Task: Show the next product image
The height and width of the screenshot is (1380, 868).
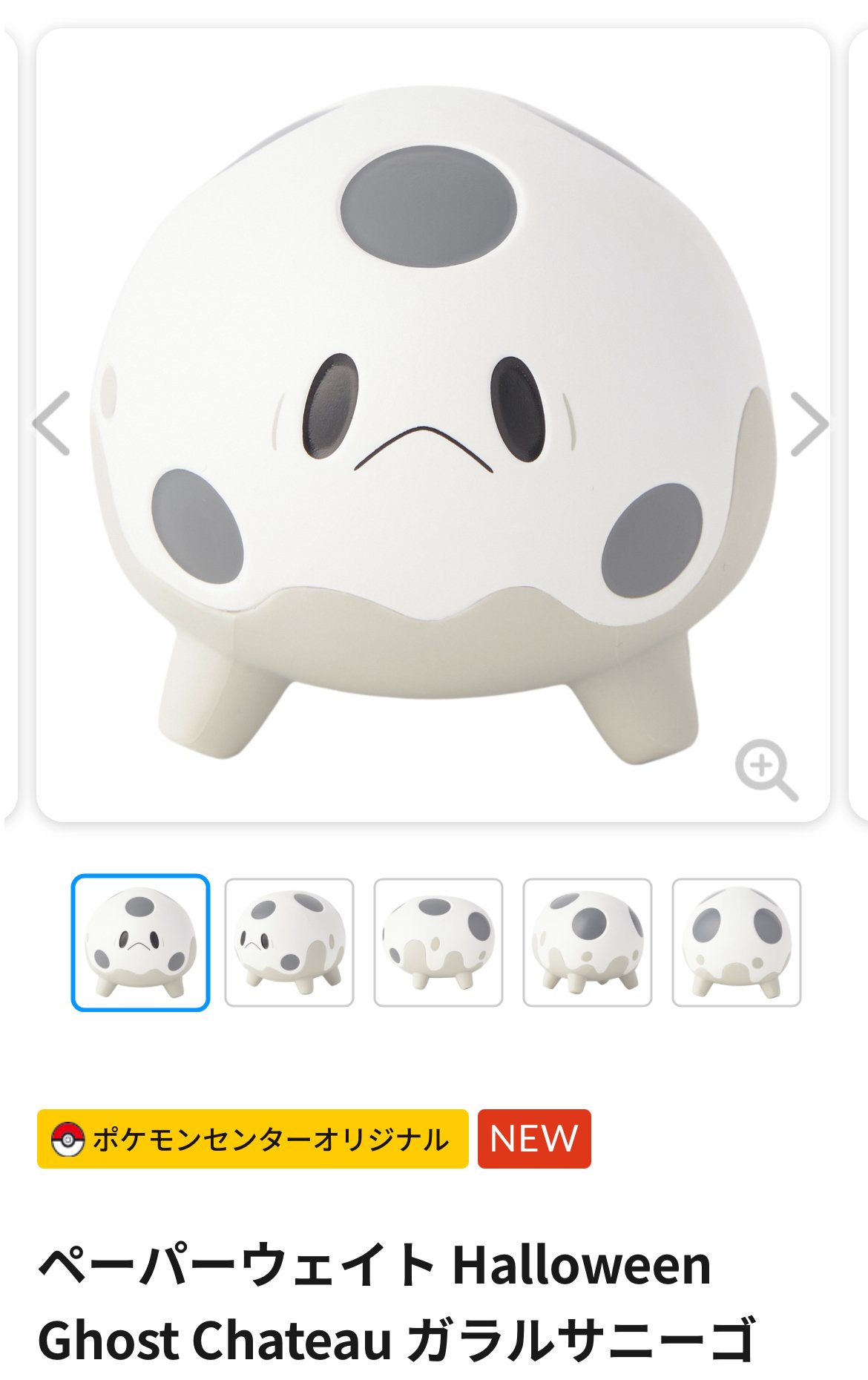Action: 809,424
